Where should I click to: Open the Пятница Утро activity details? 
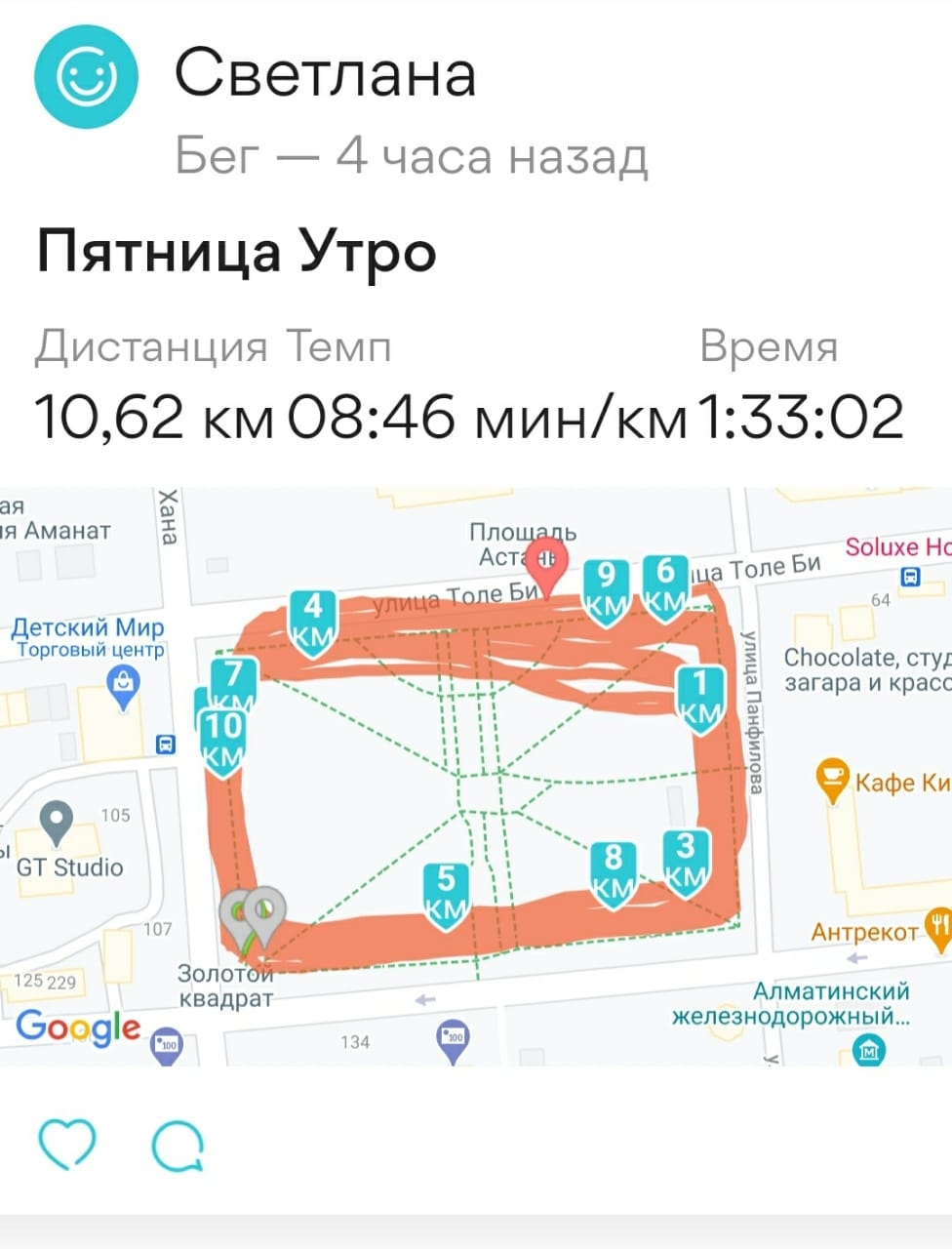tap(237, 252)
